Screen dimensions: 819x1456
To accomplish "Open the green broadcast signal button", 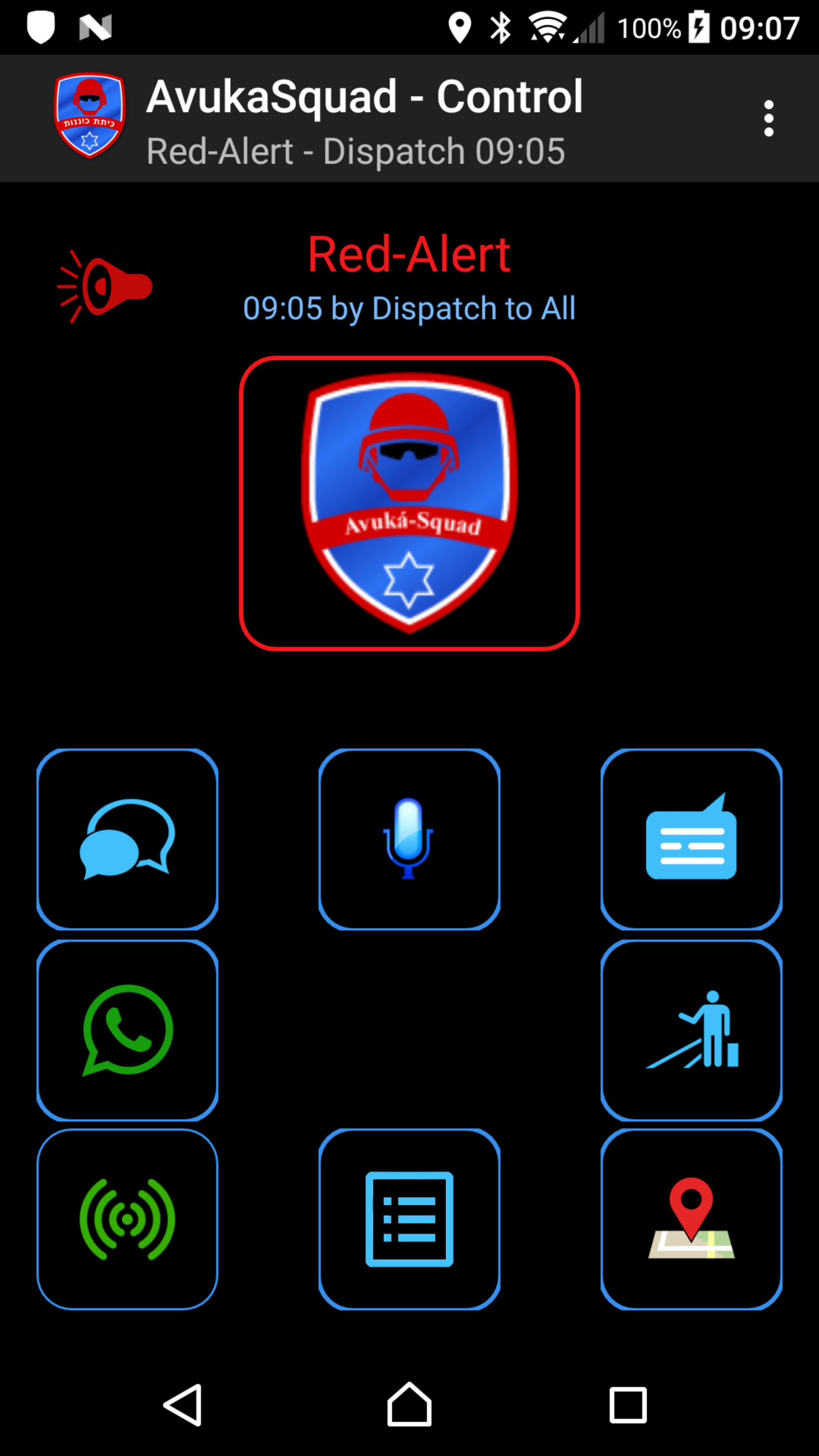I will click(x=127, y=1219).
